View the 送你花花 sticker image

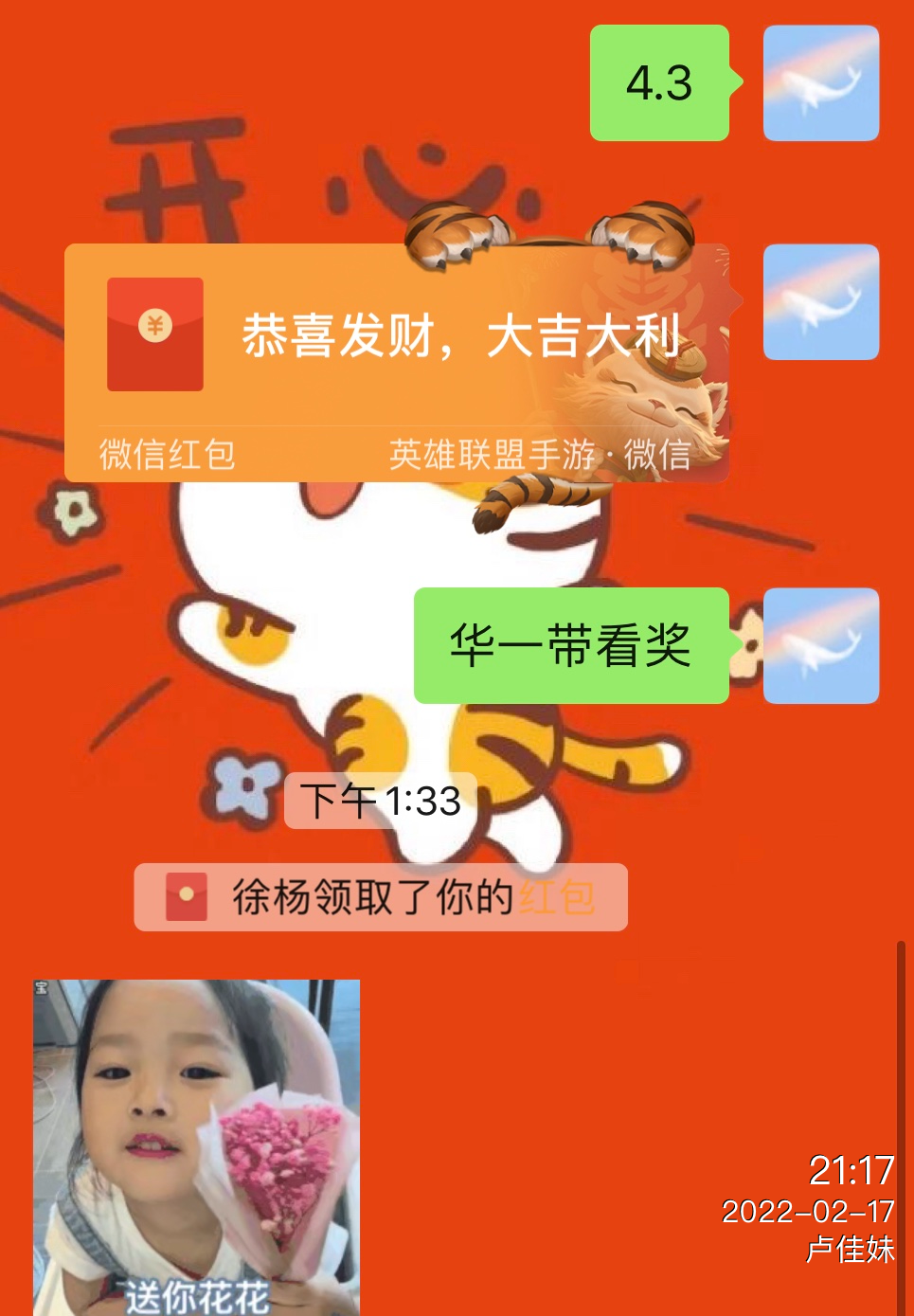(196, 1146)
